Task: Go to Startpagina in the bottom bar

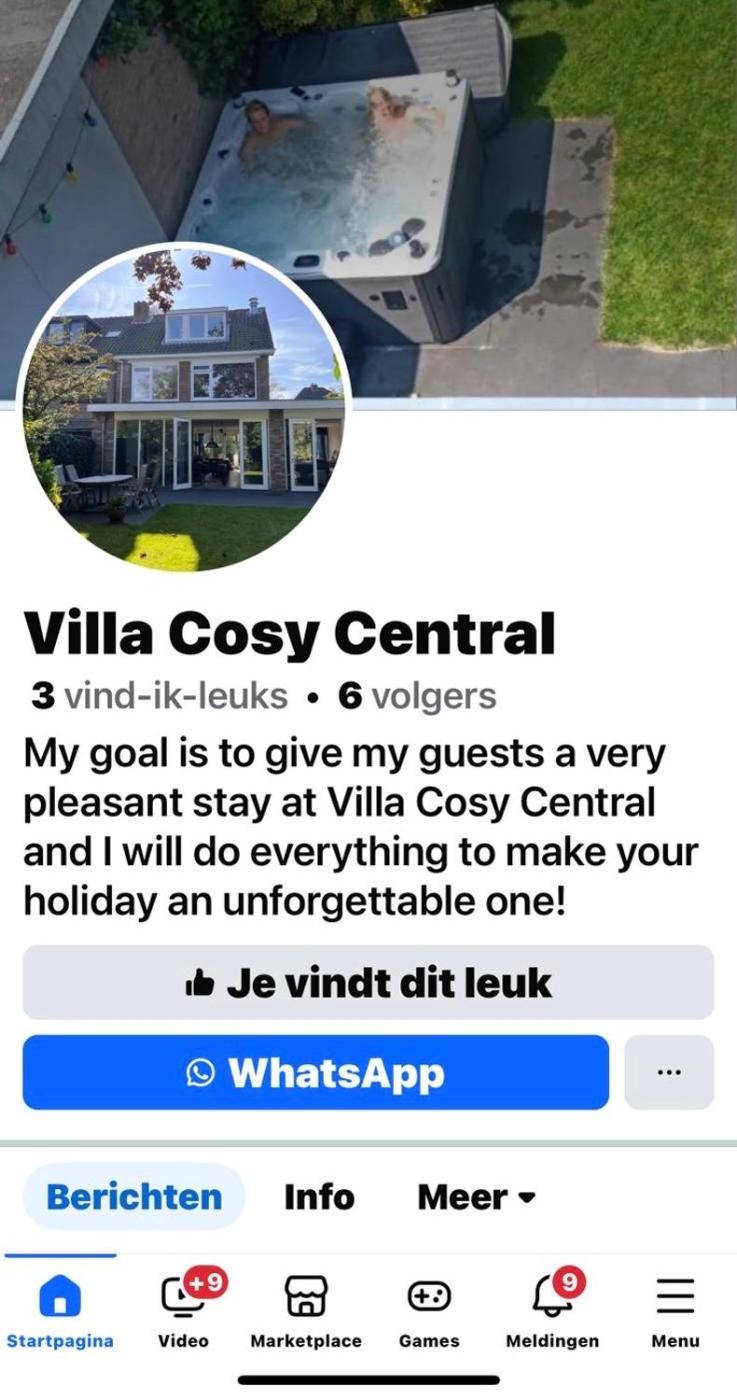Action: tap(59, 1310)
